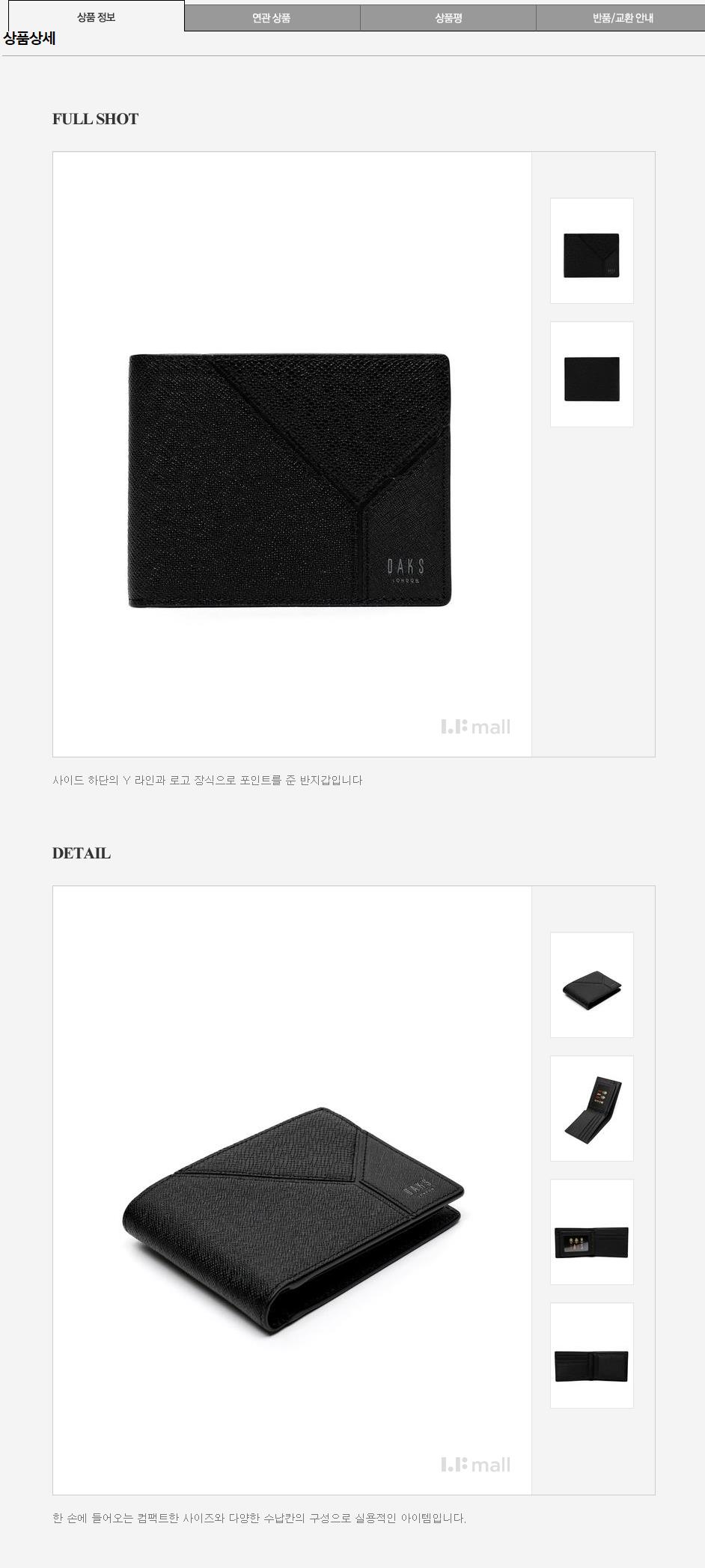Switch to the 상품 정보 tab
Screen dimensions: 705x1568
[x=96, y=16]
